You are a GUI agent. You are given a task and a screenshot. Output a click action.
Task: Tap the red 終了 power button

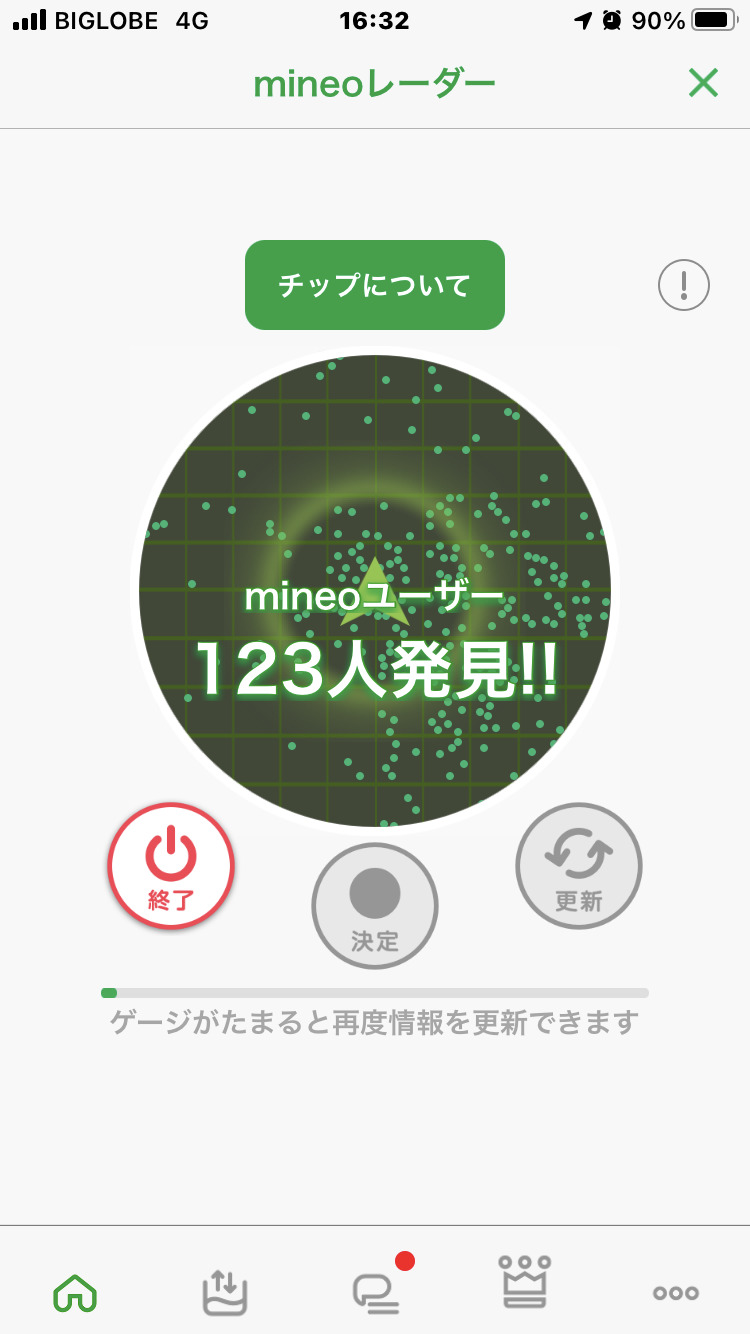click(171, 866)
